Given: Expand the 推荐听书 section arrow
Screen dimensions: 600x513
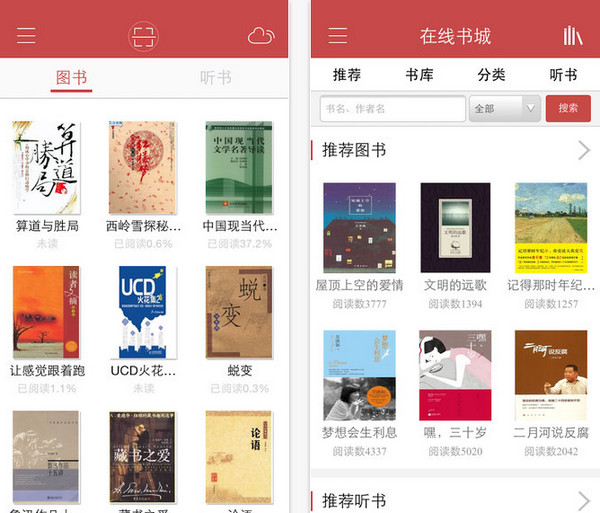Looking at the screenshot, I should click(x=583, y=499).
